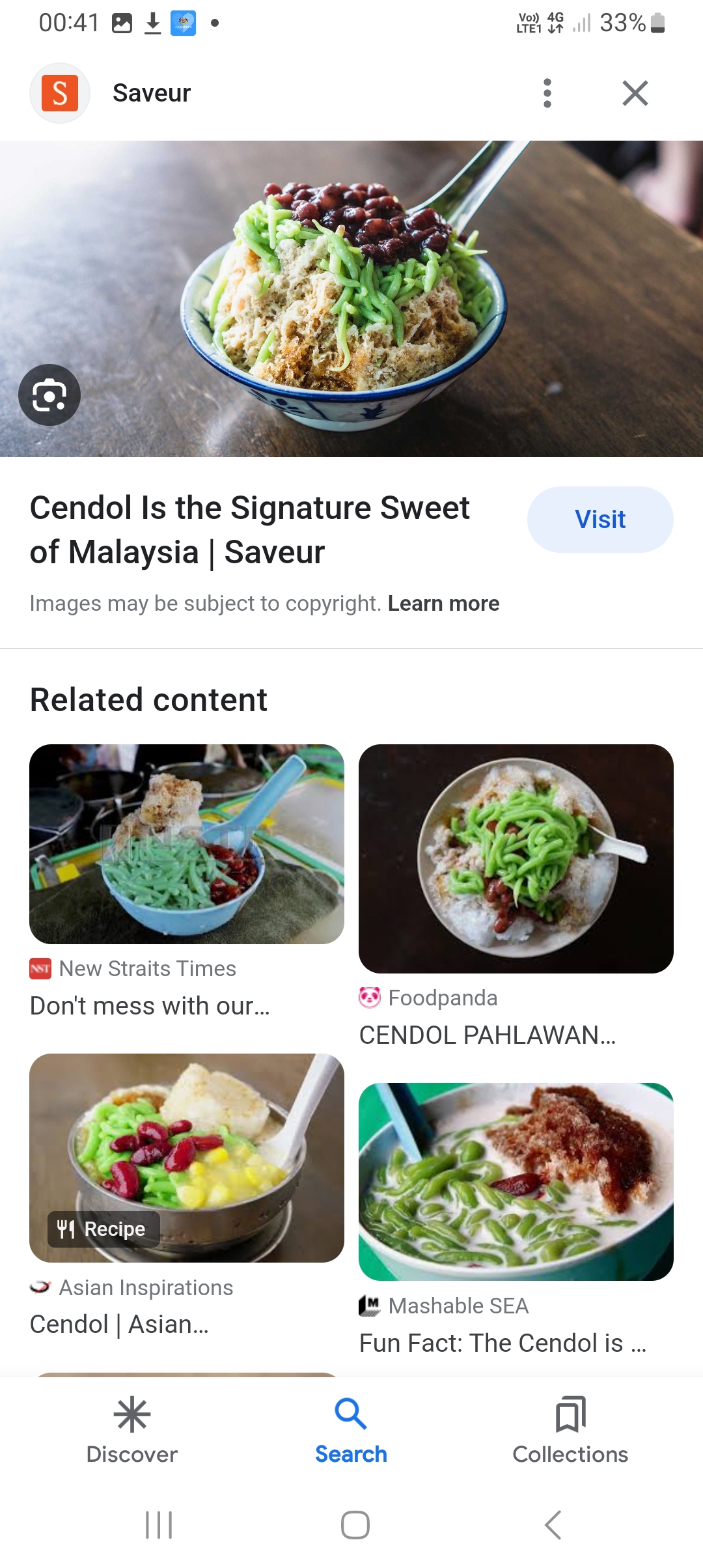The height and width of the screenshot is (1568, 703).
Task: Show recent apps from the navigation bar
Action: [159, 1525]
